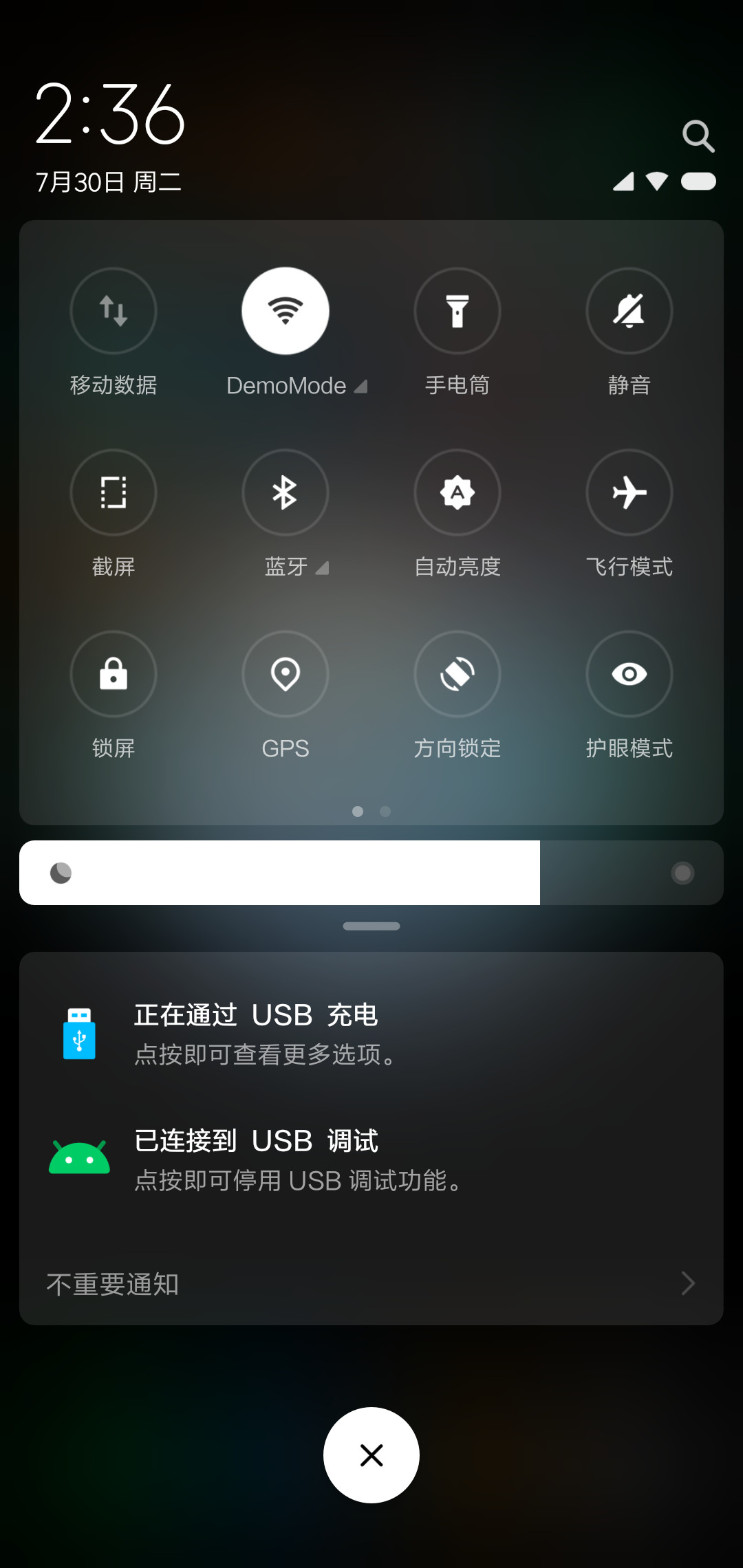The width and height of the screenshot is (743, 1568).
Task: Open the search magnifier icon
Action: [698, 136]
